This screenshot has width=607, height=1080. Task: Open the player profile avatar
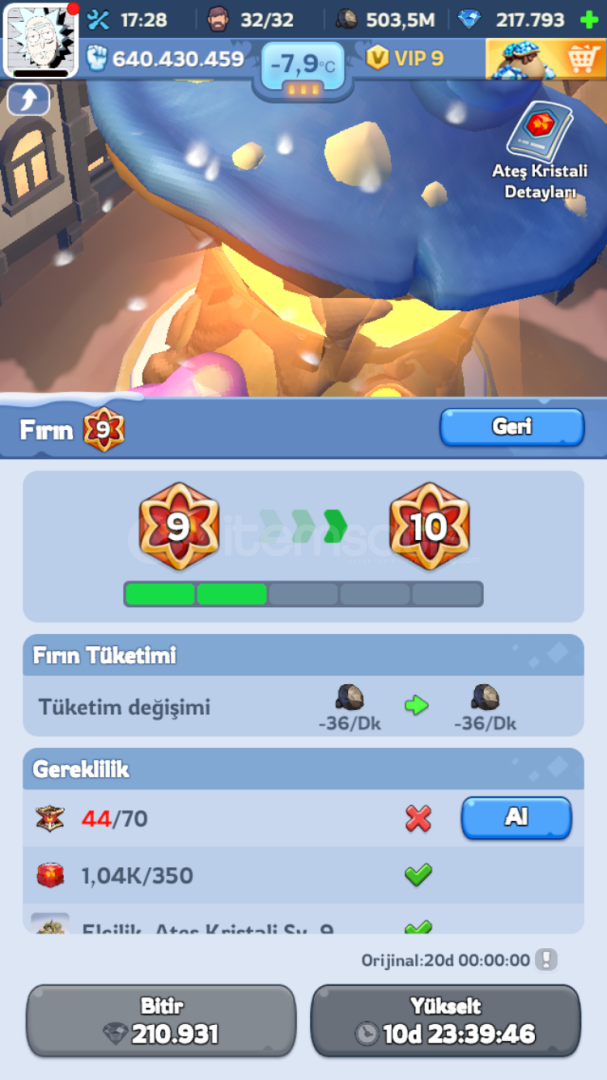(42, 40)
